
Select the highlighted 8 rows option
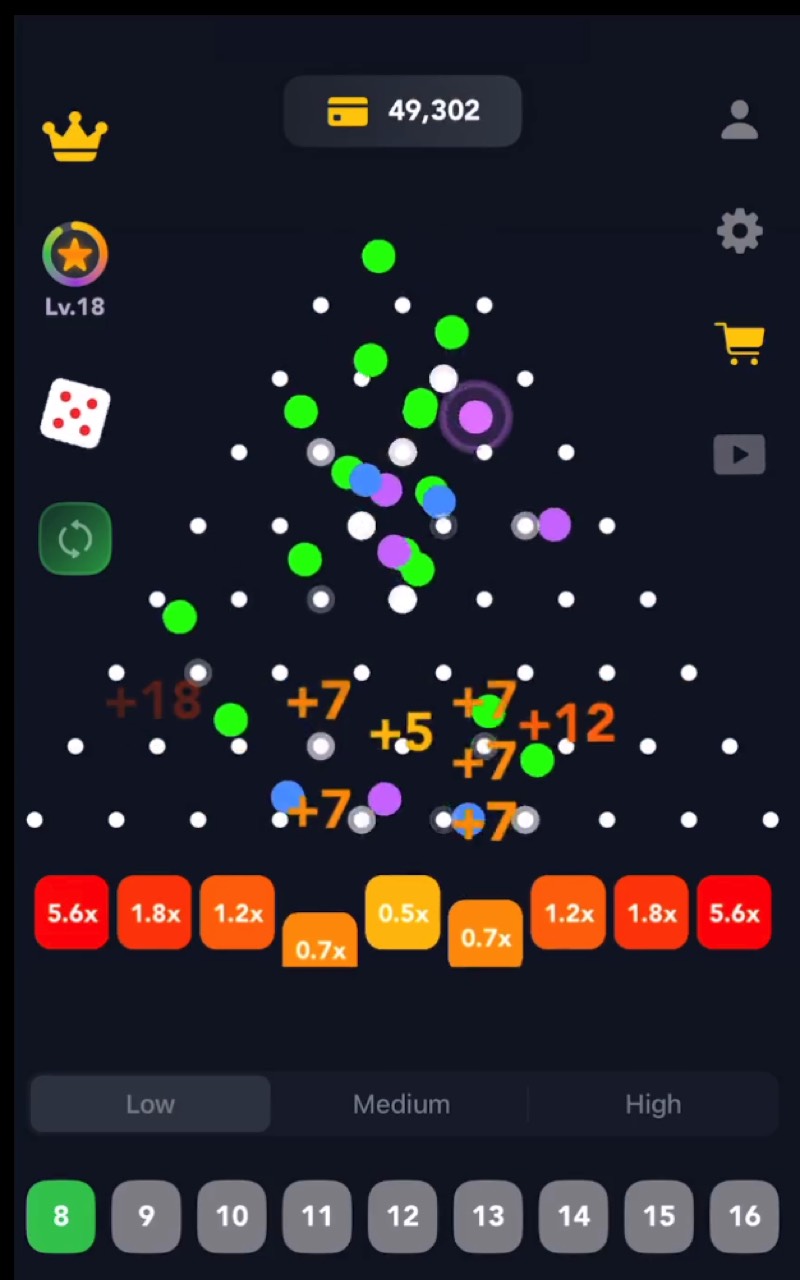tap(60, 1216)
